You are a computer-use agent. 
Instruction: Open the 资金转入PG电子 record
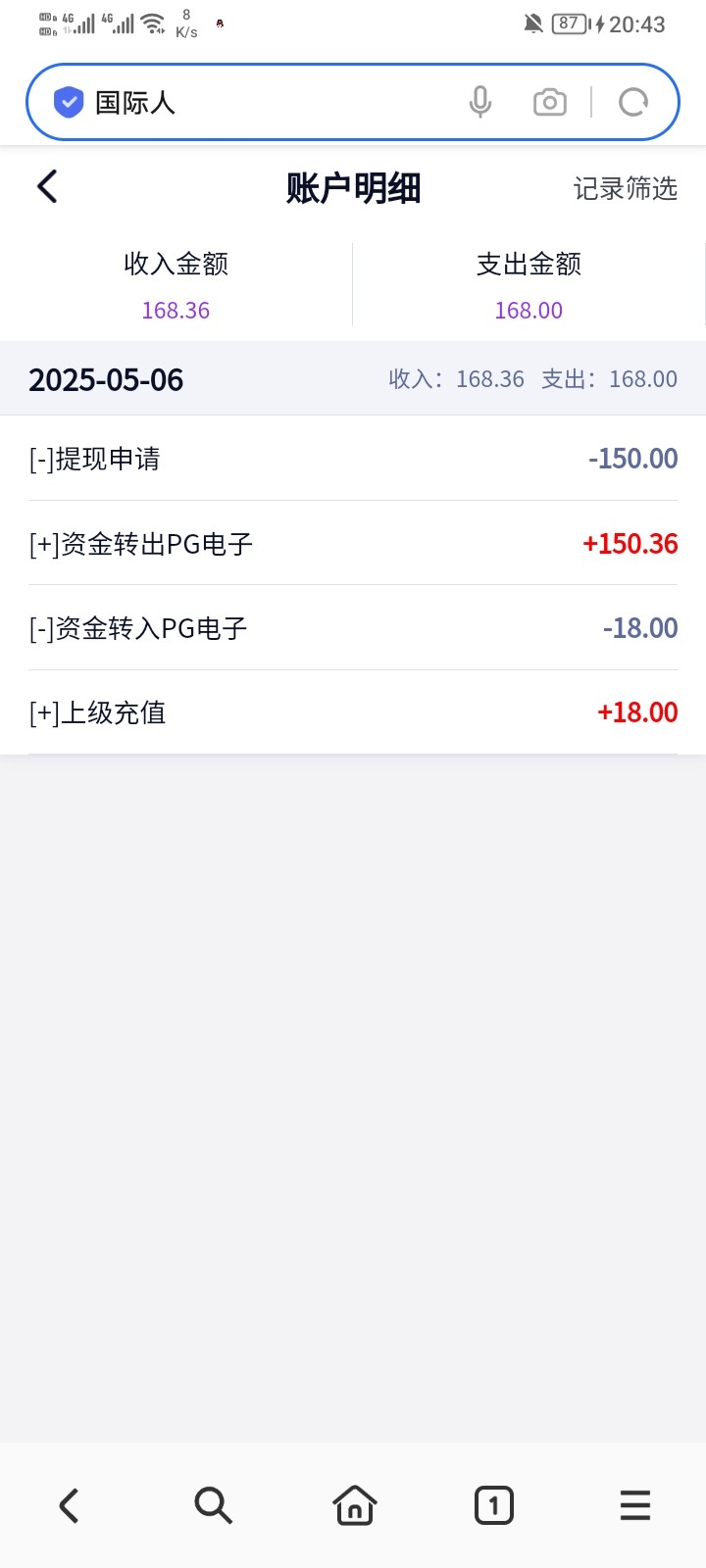[x=353, y=628]
